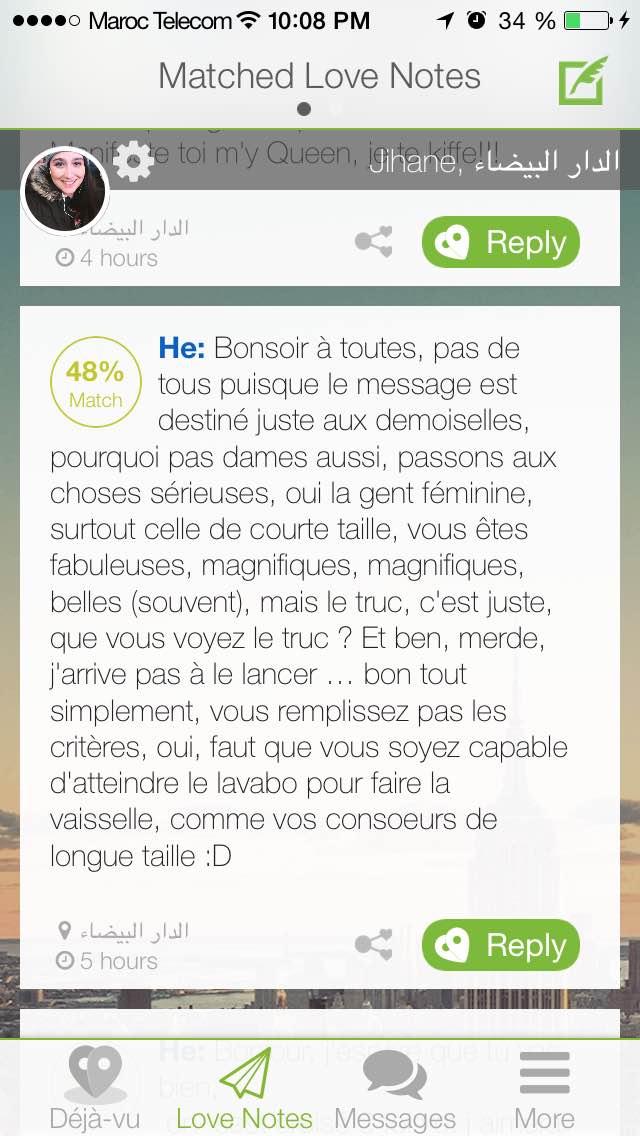Open the settings gear icon

coord(133,161)
